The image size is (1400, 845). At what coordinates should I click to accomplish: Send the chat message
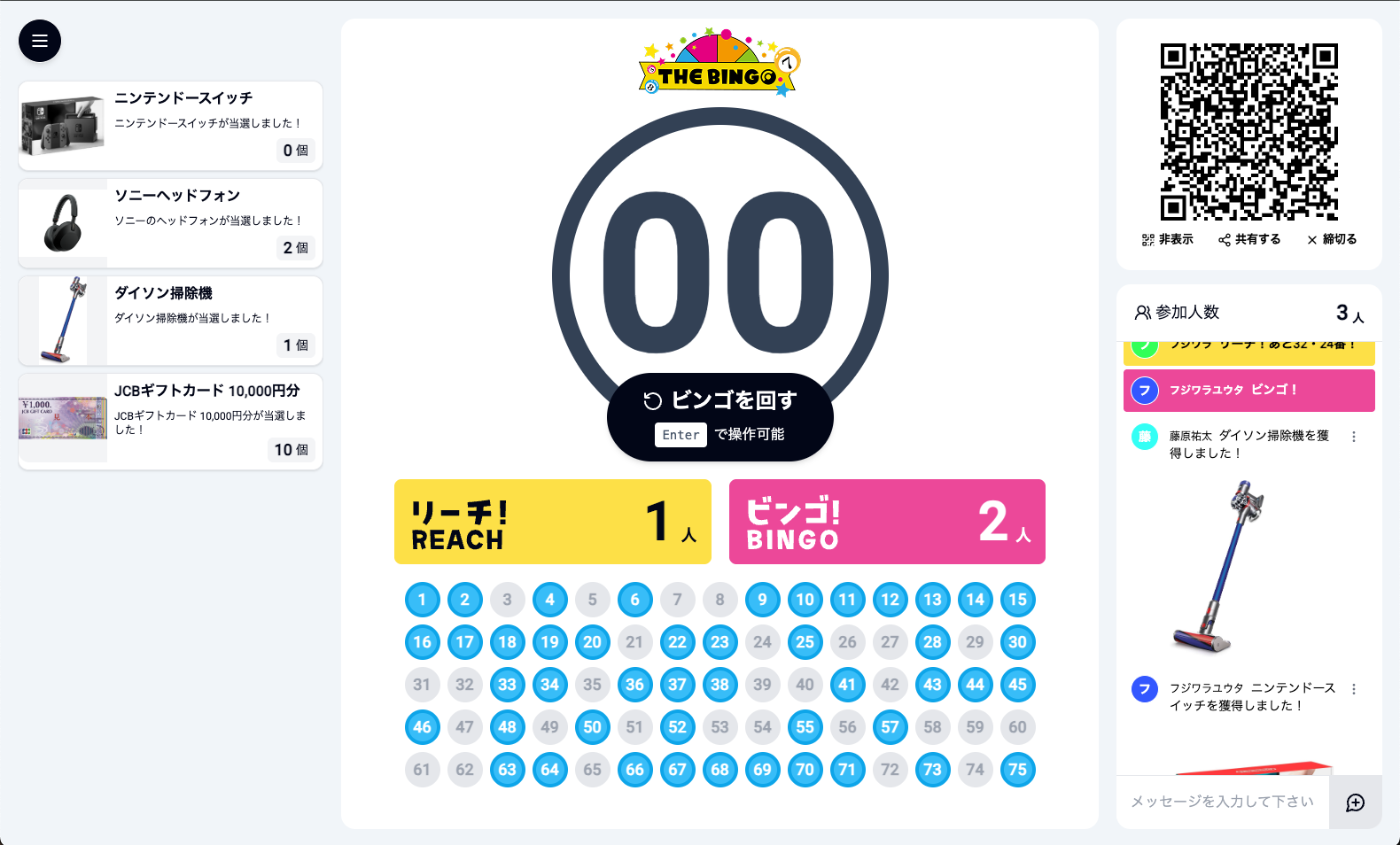coord(1355,802)
